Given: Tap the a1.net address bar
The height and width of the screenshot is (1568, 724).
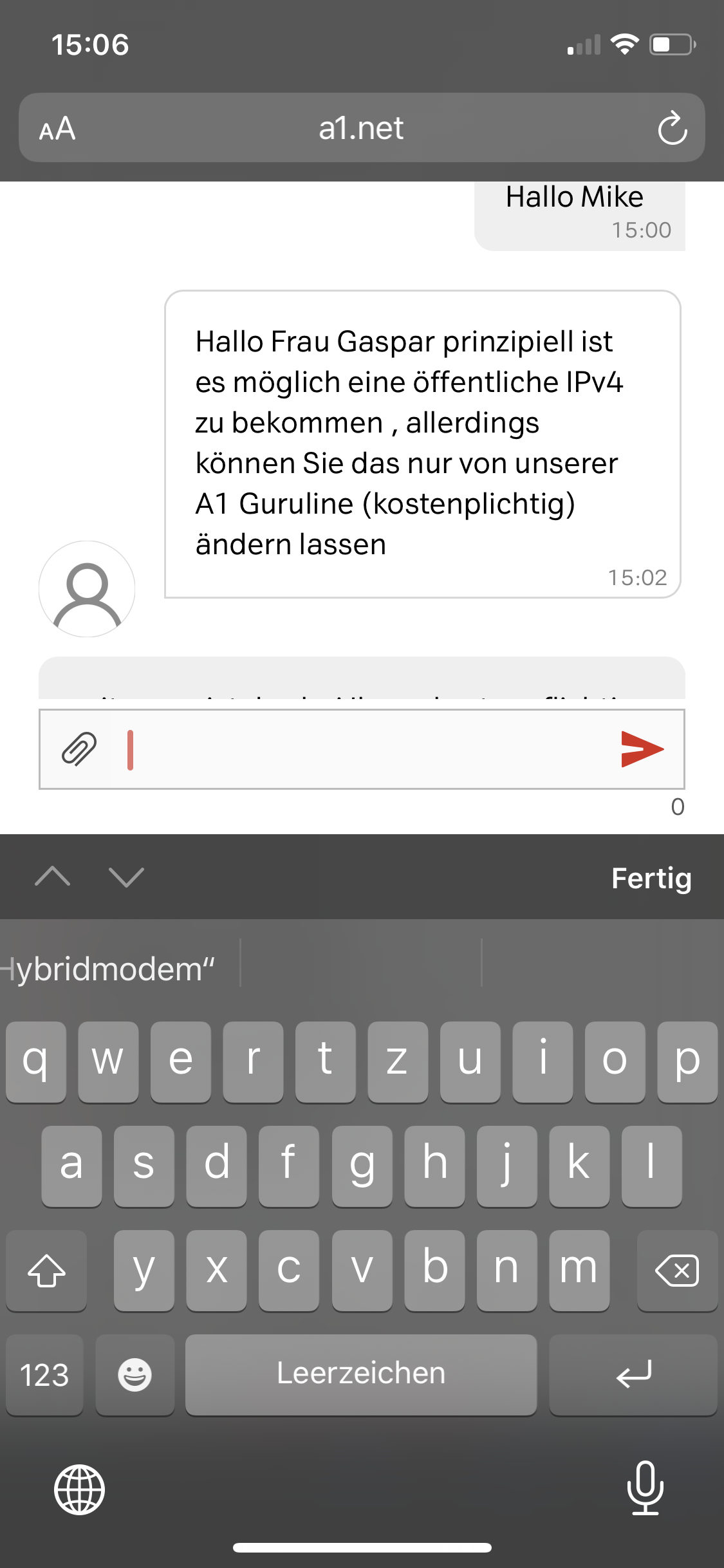Looking at the screenshot, I should 362,127.
